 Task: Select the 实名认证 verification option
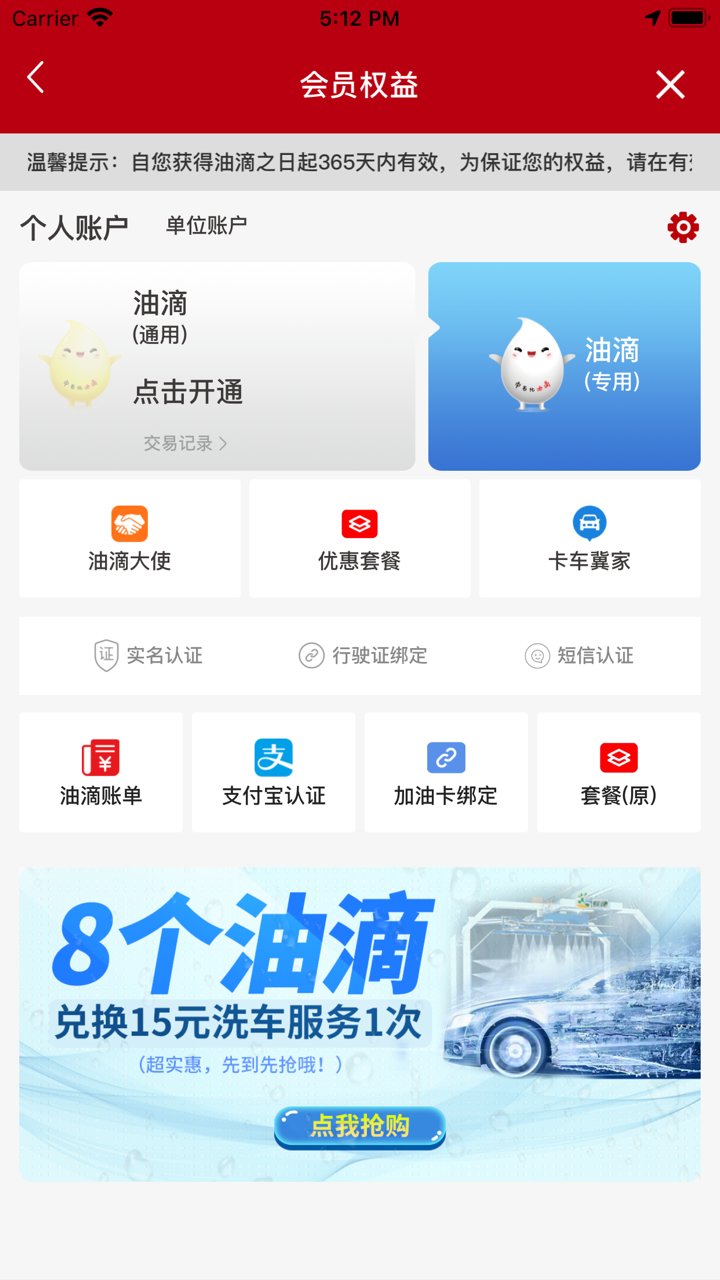147,656
